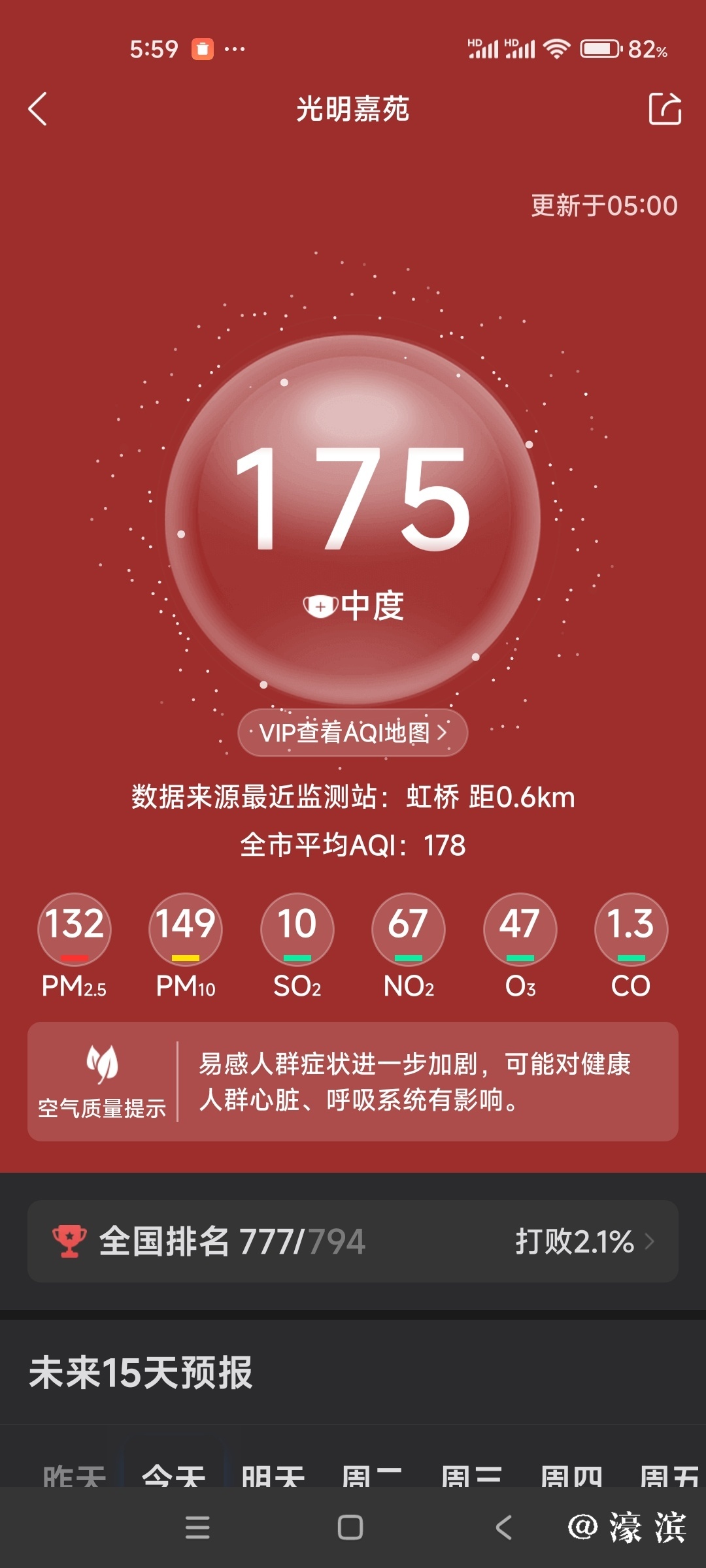This screenshot has width=706, height=1568.
Task: Tap the system home button
Action: tap(350, 1527)
